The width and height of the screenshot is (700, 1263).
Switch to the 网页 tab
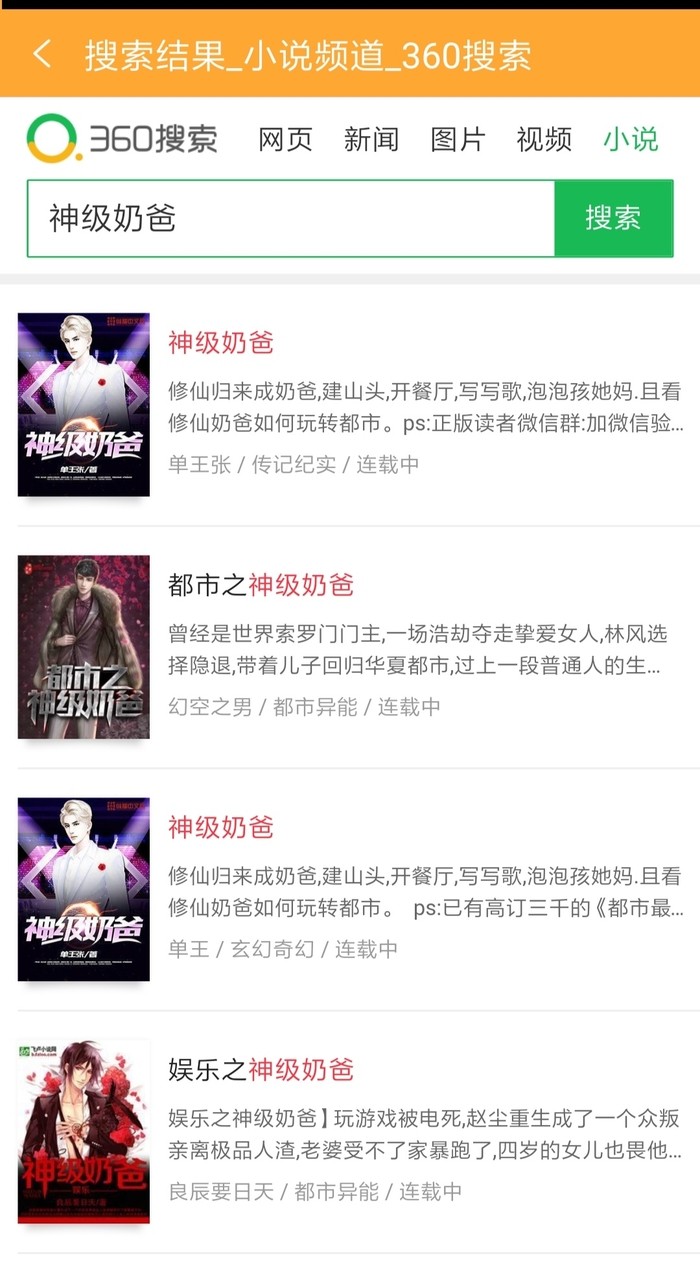point(285,139)
